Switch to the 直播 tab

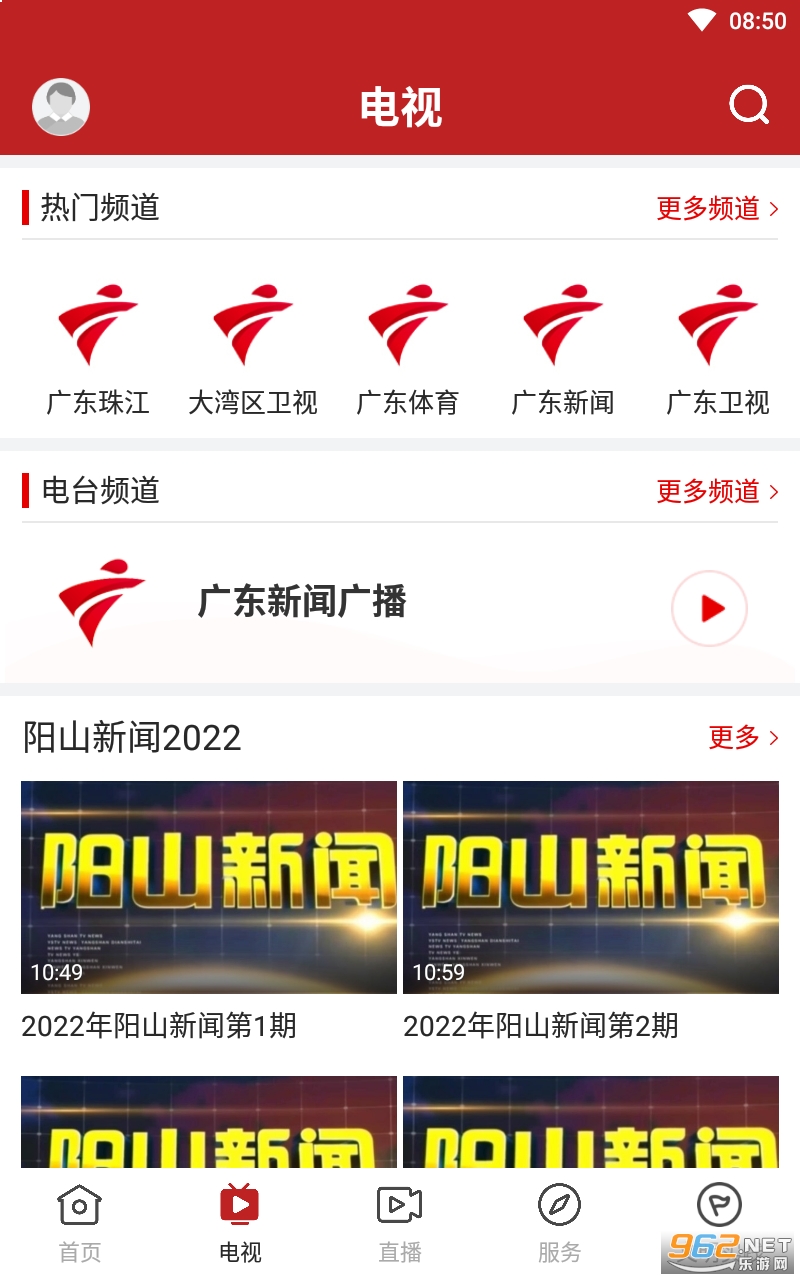click(x=400, y=1223)
